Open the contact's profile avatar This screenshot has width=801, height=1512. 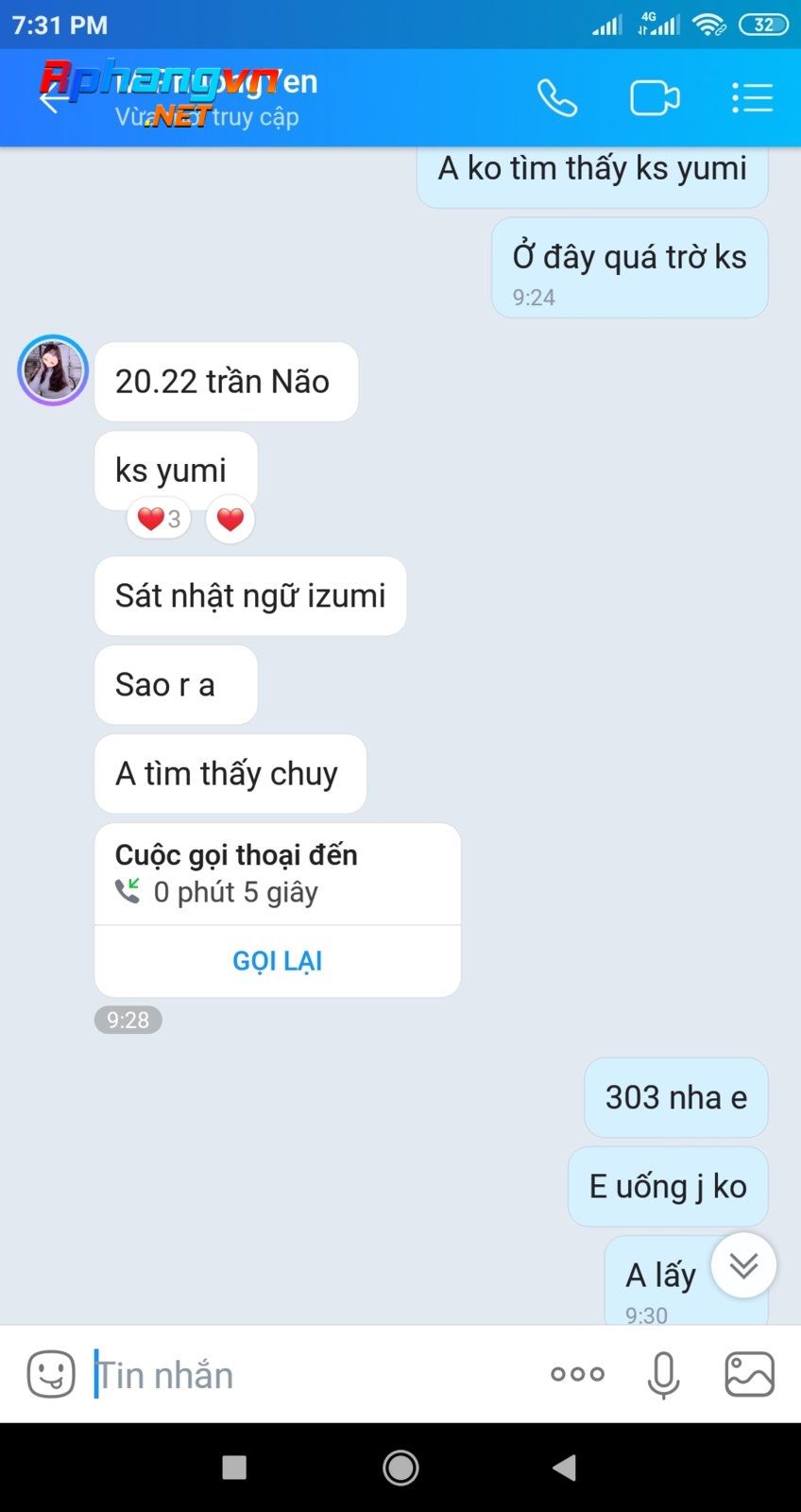53,370
